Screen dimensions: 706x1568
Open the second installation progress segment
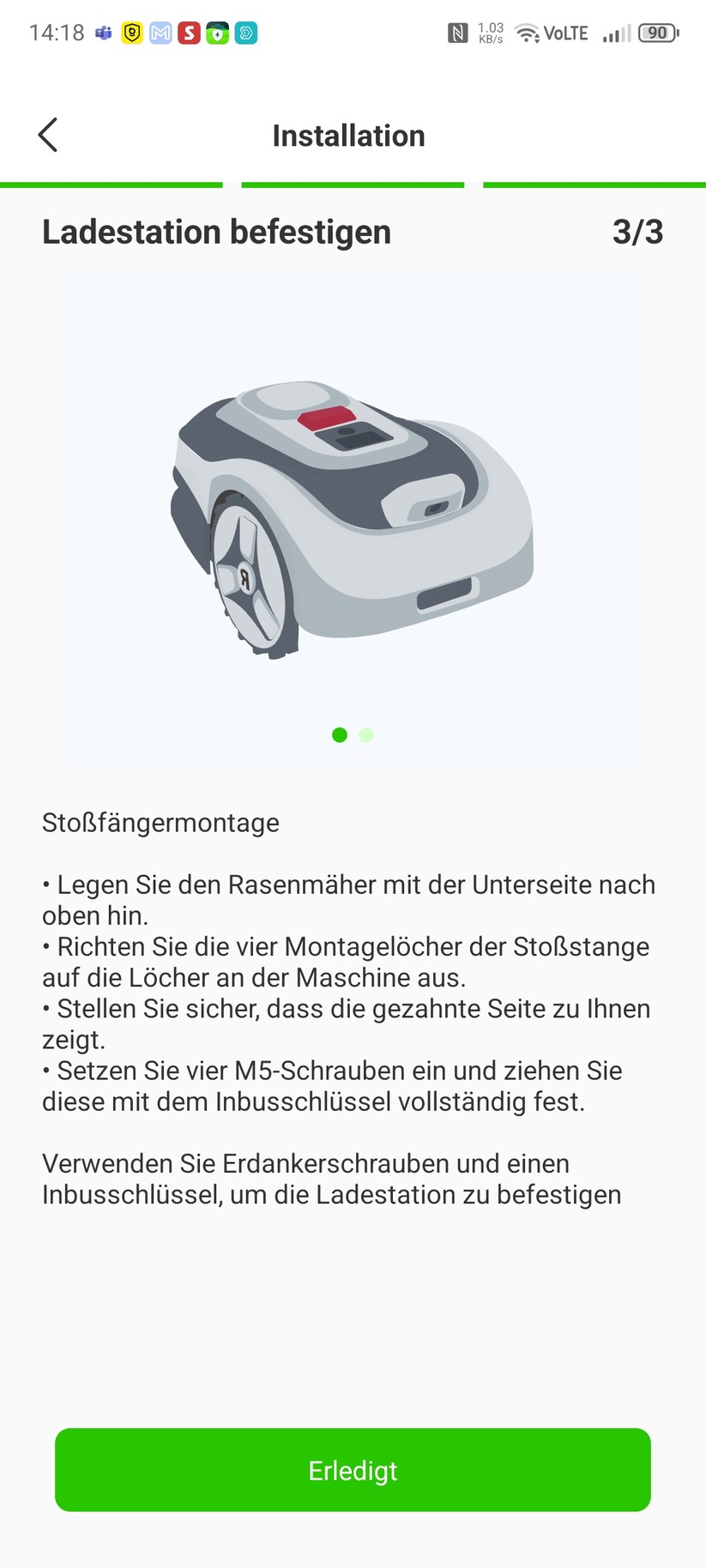(353, 184)
